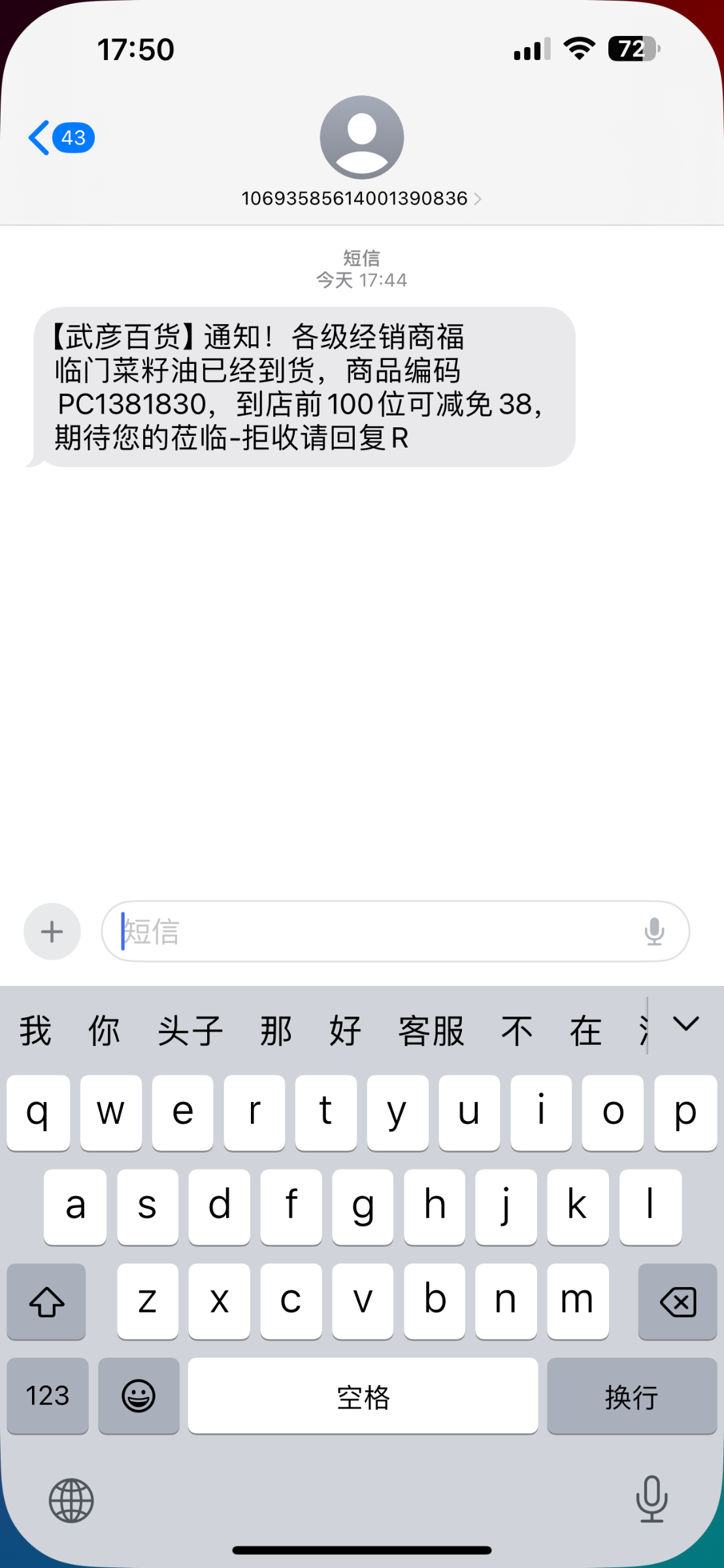This screenshot has width=724, height=1568.
Task: Open the emoji keyboard
Action: [139, 1396]
